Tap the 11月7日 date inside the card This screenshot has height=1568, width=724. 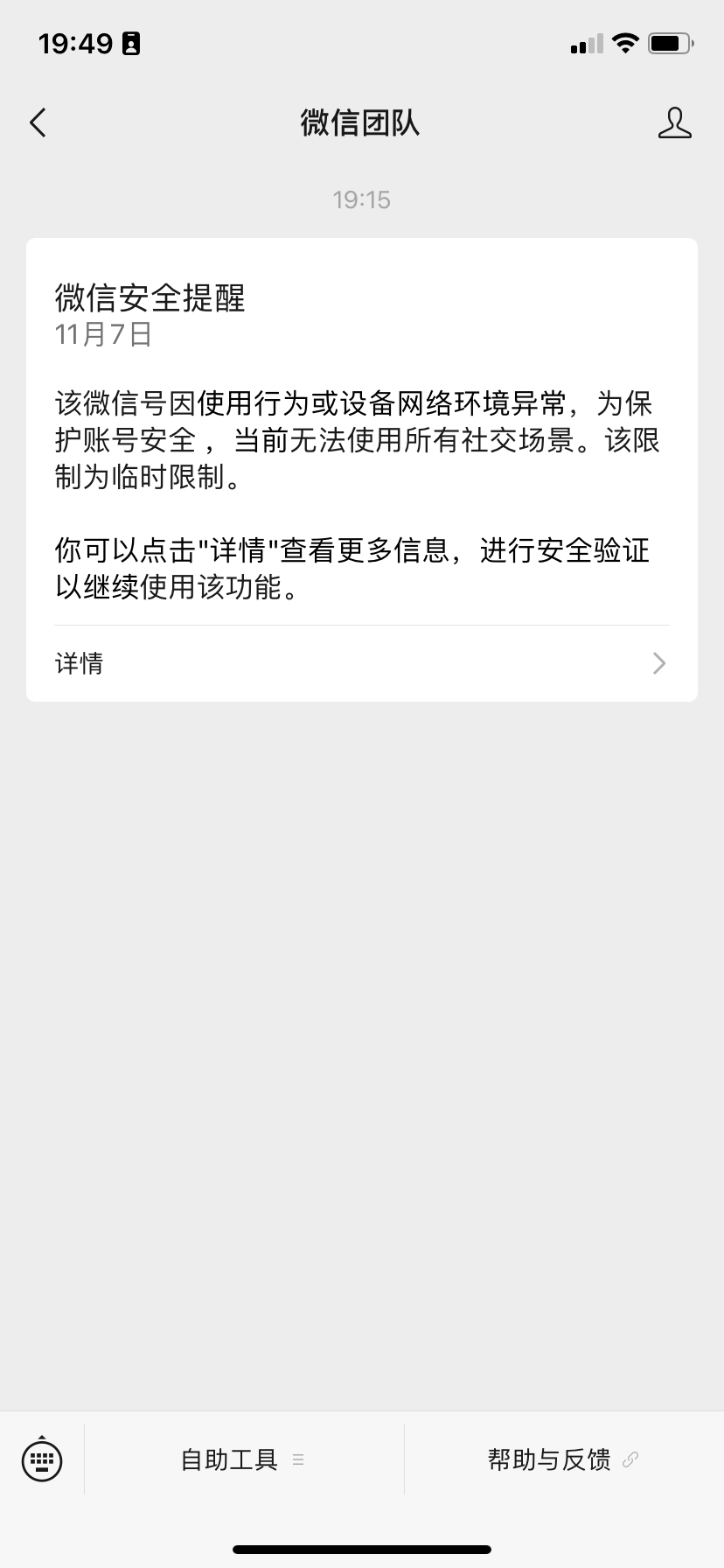tap(101, 335)
